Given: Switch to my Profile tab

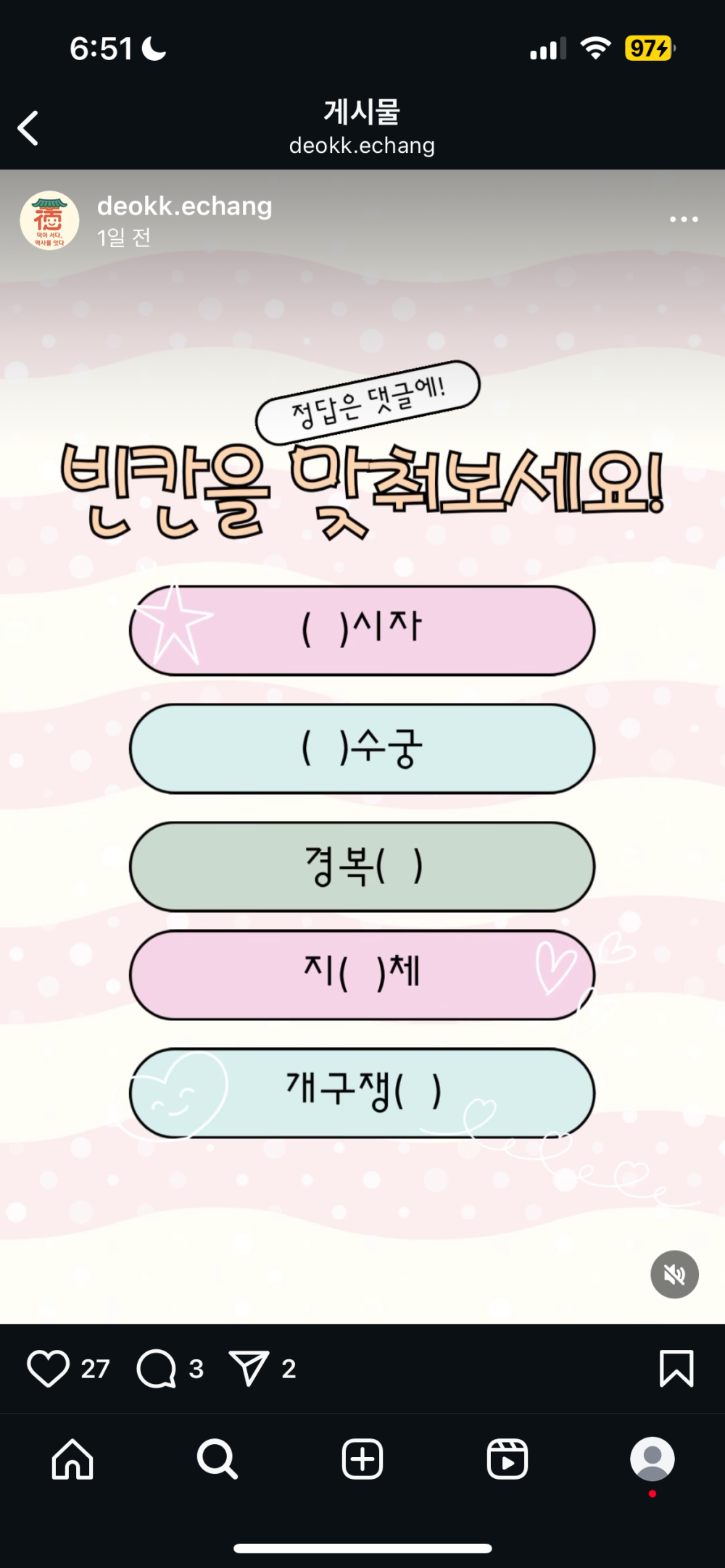Looking at the screenshot, I should point(652,1458).
